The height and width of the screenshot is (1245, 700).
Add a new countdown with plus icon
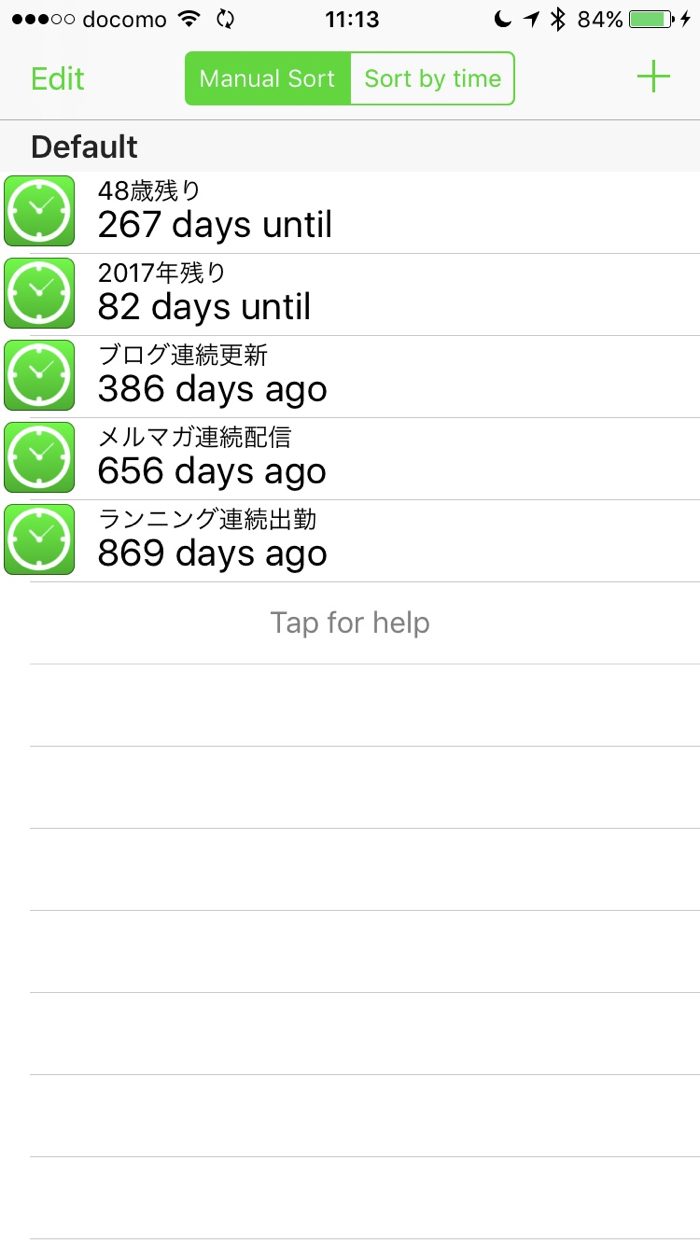(653, 77)
